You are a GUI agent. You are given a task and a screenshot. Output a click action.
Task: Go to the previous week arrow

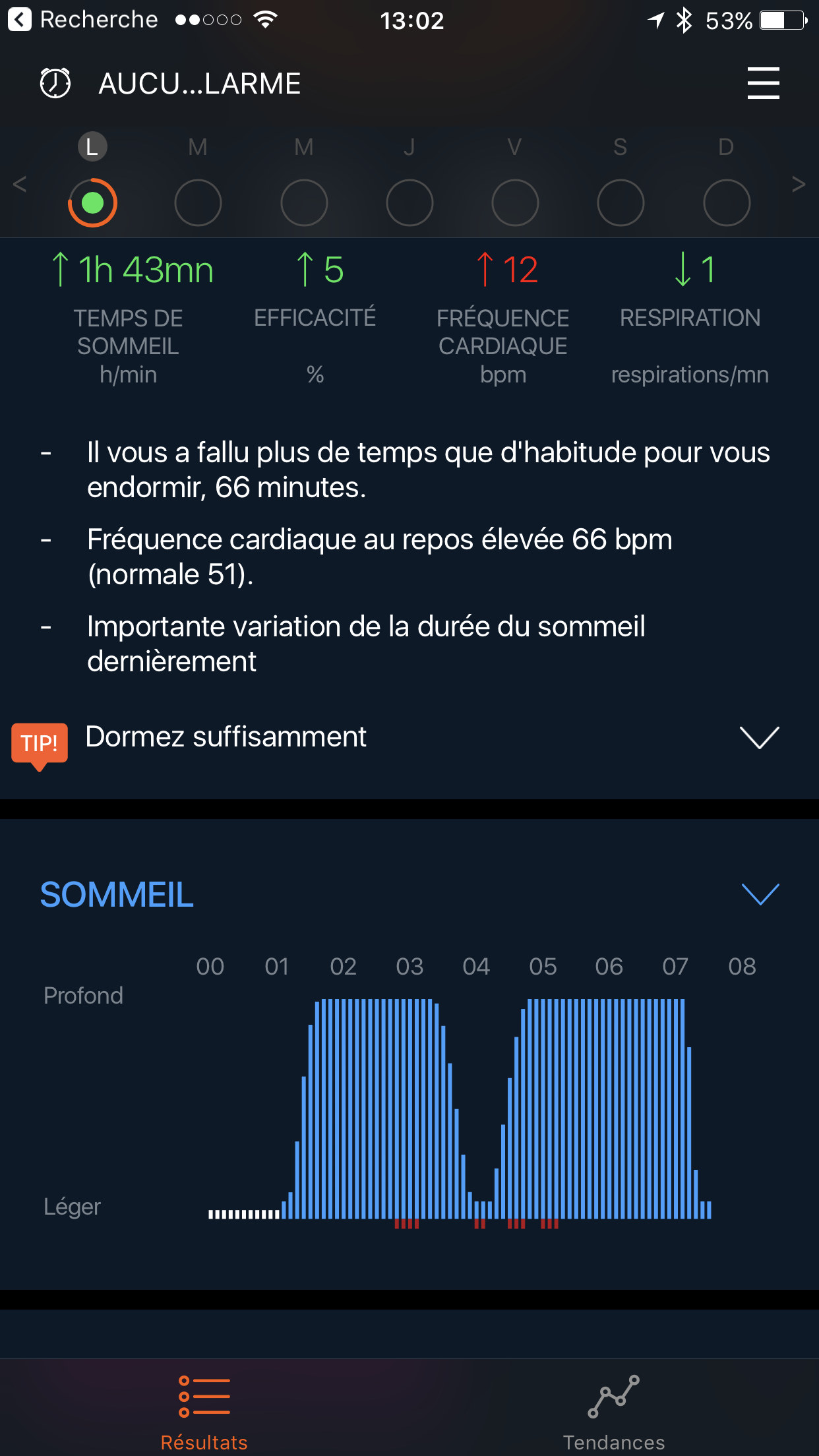tap(20, 184)
